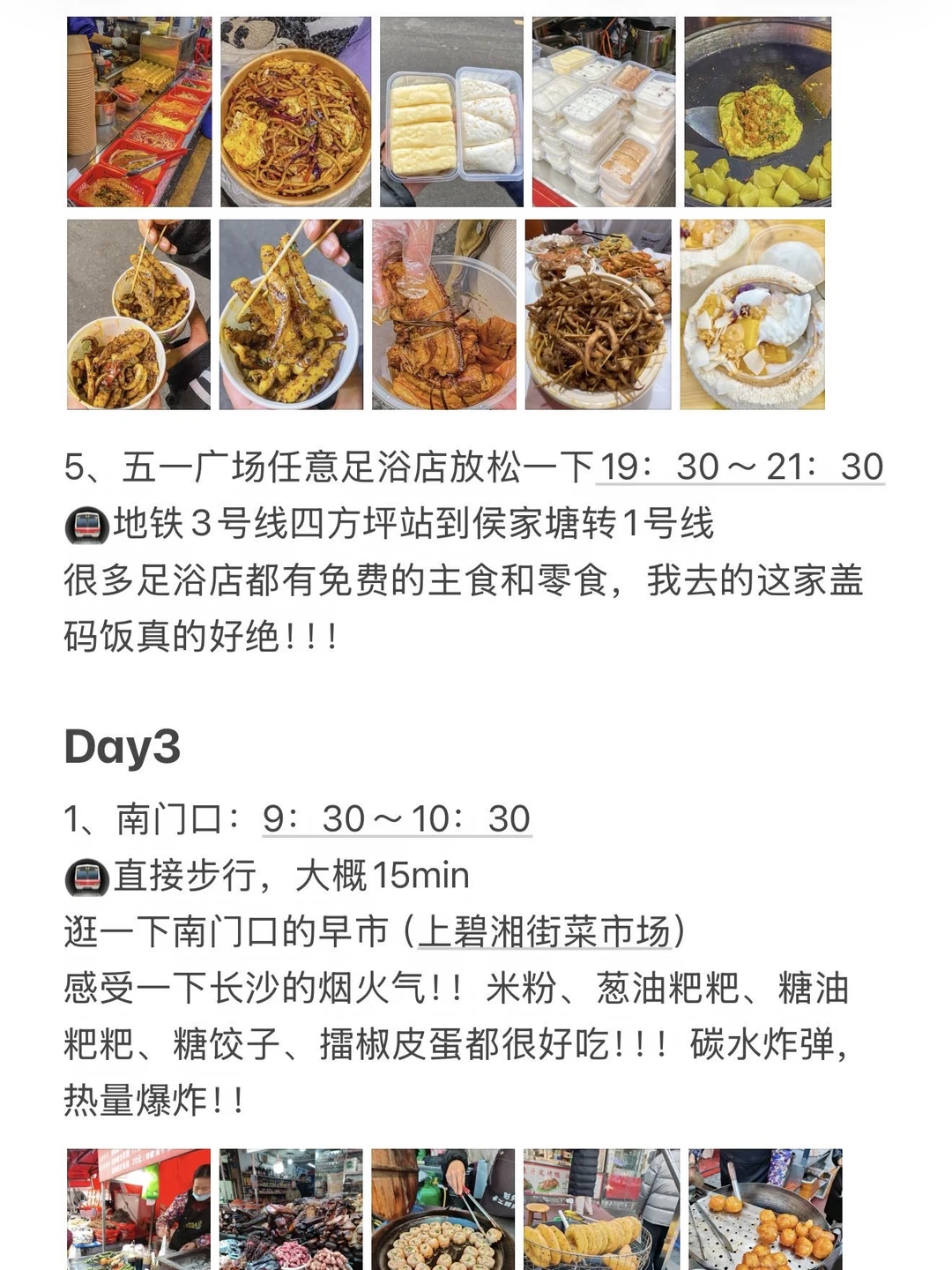Tap the 9:30～10:30 time link
Screen dimensions: 952x1270
[397, 819]
